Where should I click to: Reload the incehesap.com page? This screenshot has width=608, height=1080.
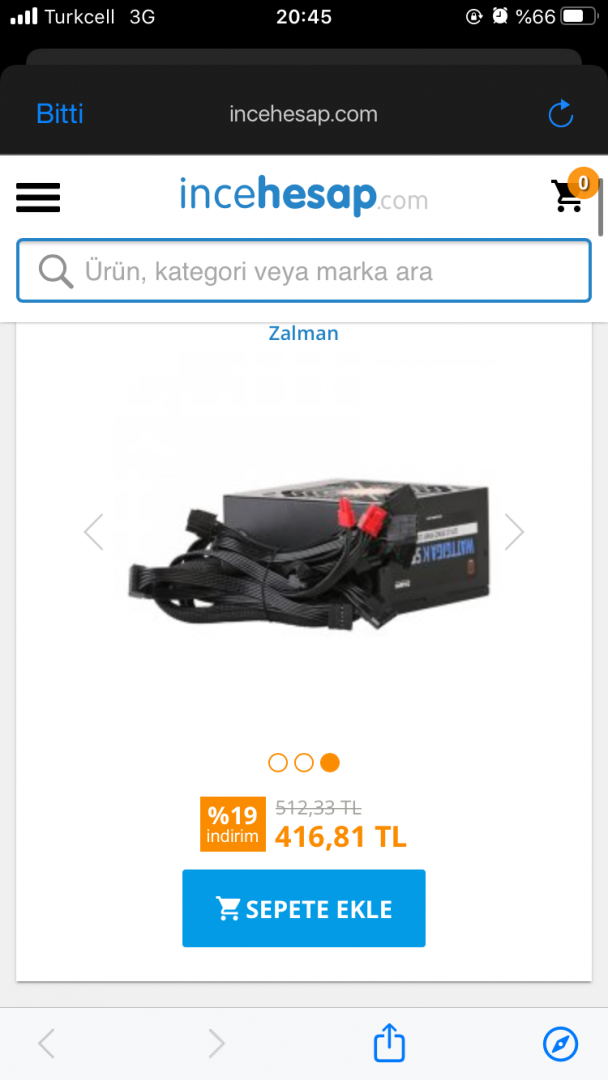click(x=561, y=114)
